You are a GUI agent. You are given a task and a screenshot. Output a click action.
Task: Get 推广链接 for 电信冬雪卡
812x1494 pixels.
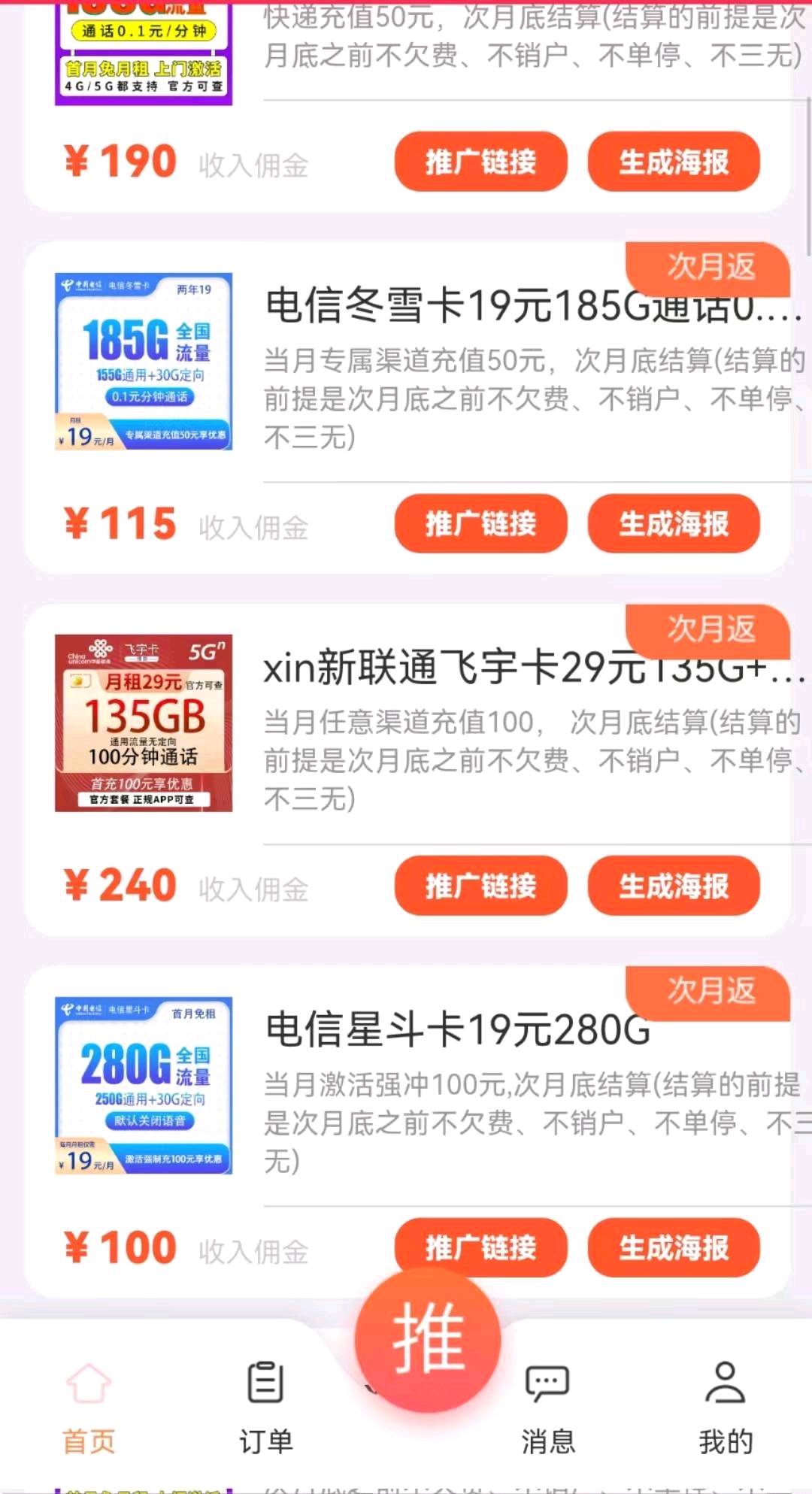480,523
